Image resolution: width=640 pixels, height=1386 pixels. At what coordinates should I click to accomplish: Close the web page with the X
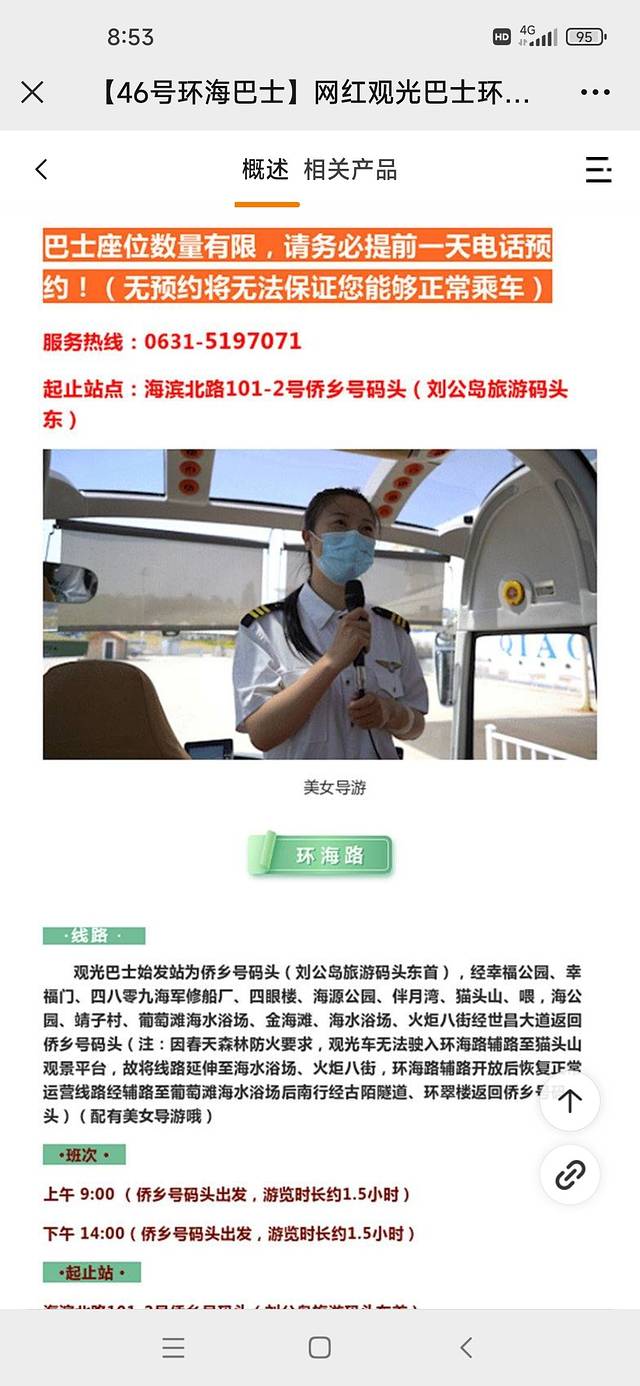pos(32,93)
